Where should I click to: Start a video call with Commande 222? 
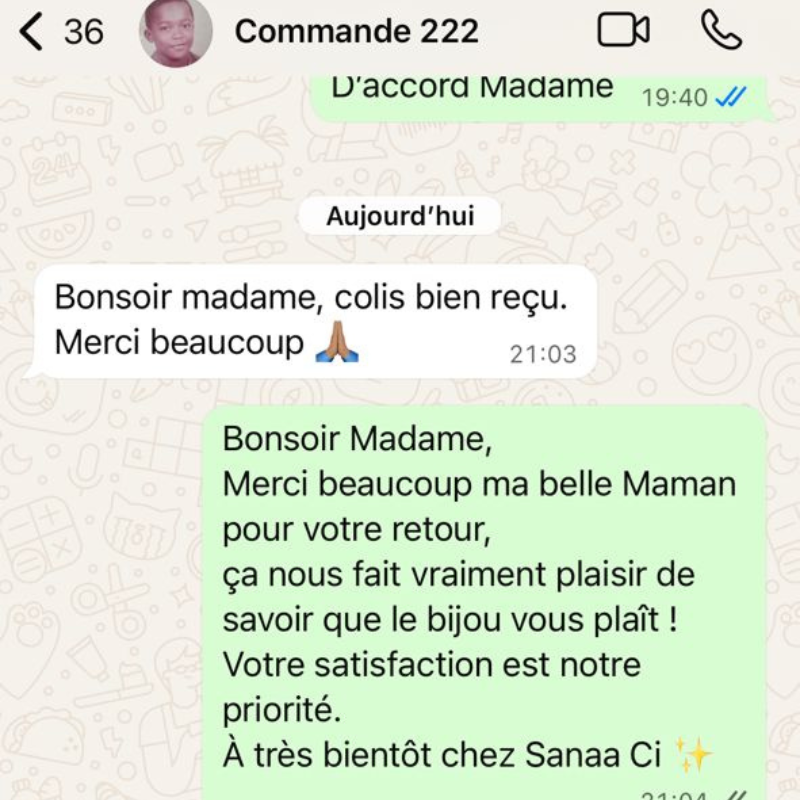pos(623,31)
